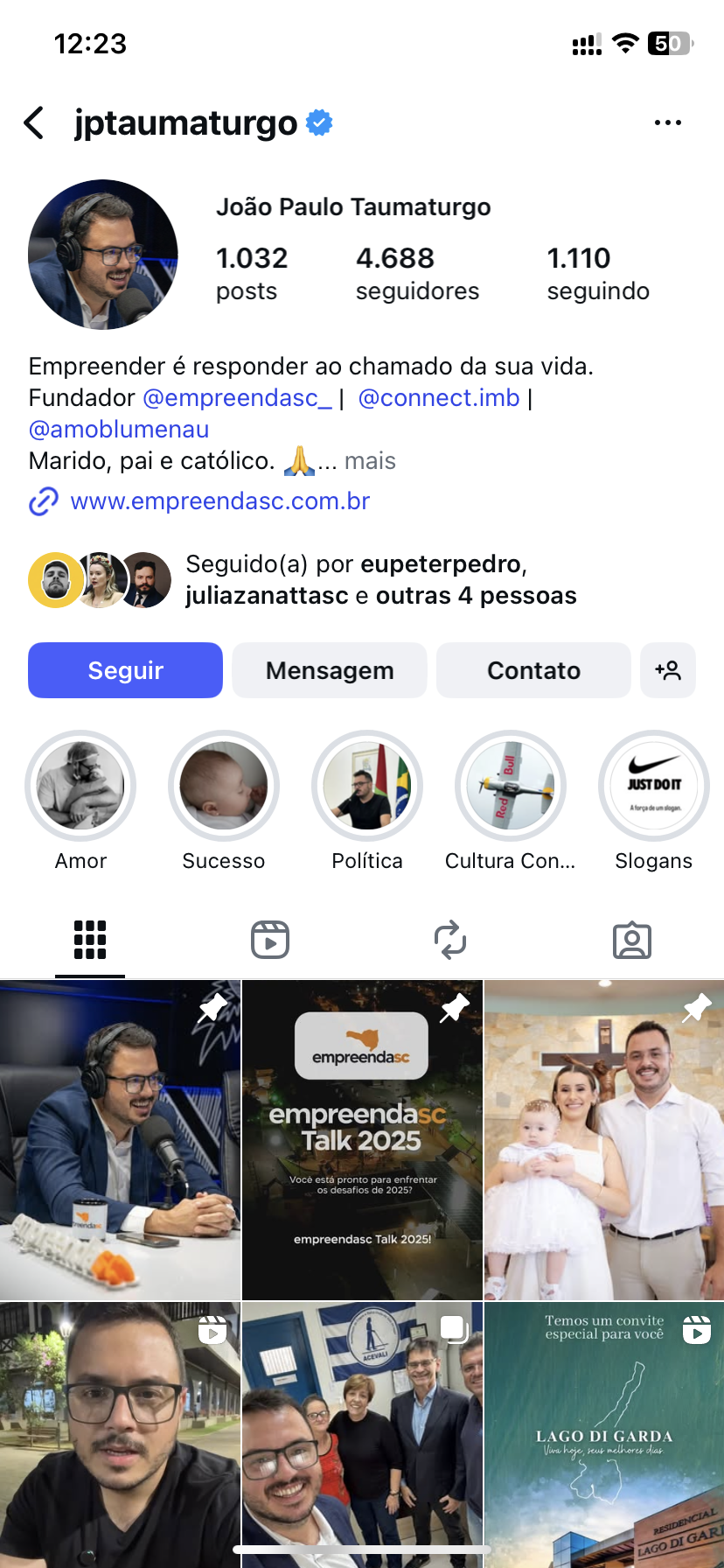This screenshot has height=1568, width=724.
Task: View the Sucesso story highlight
Action: pyautogui.click(x=224, y=786)
